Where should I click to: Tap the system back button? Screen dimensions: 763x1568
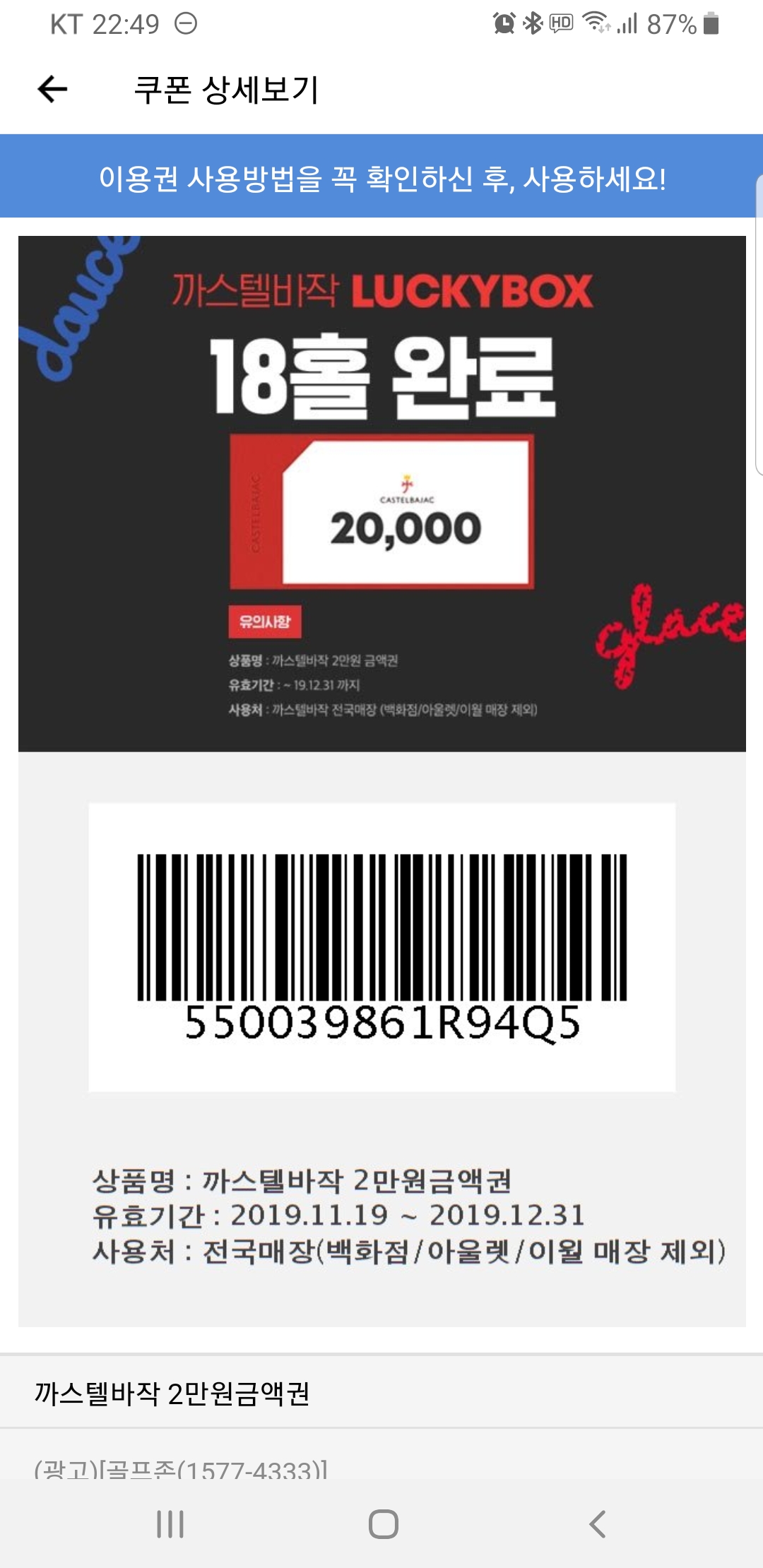[597, 1524]
